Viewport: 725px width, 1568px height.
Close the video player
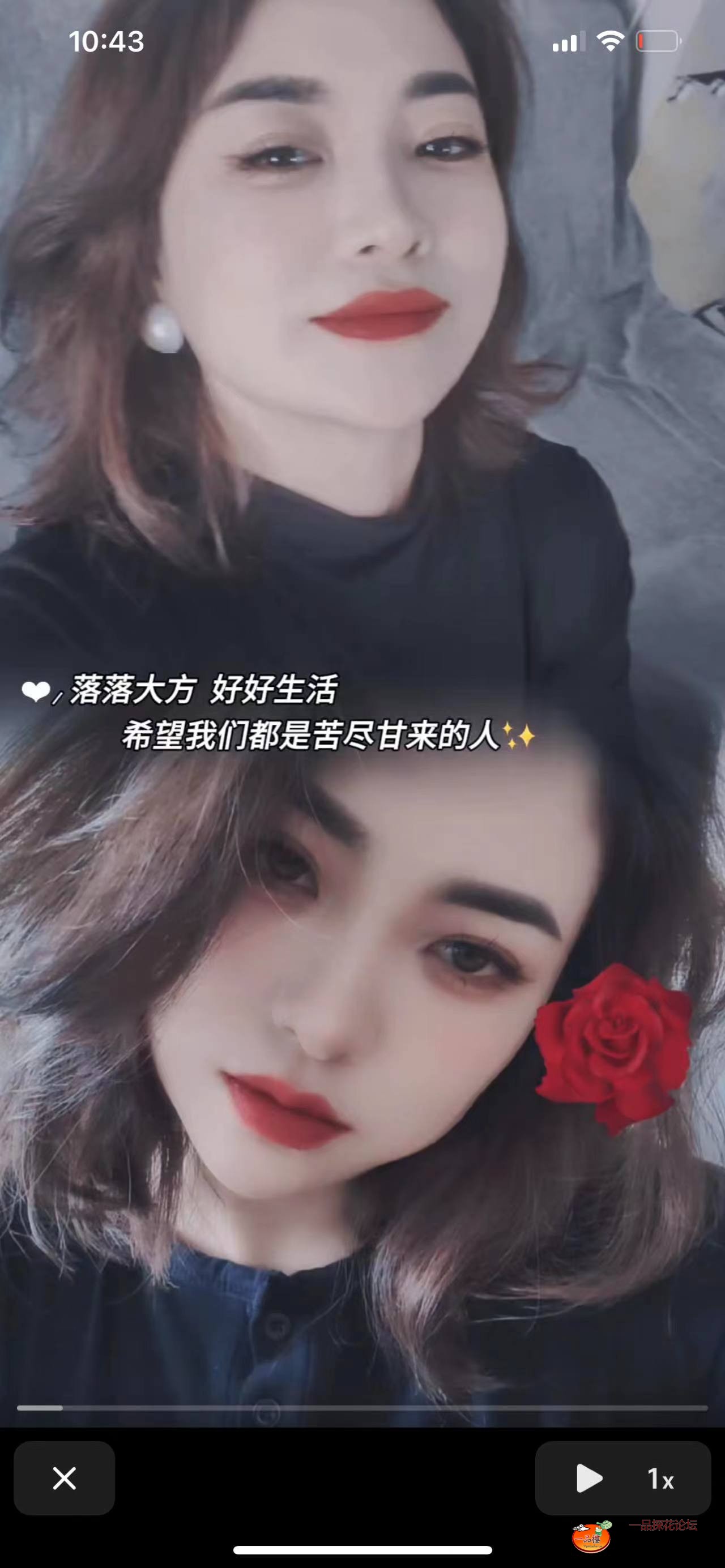tap(64, 1478)
